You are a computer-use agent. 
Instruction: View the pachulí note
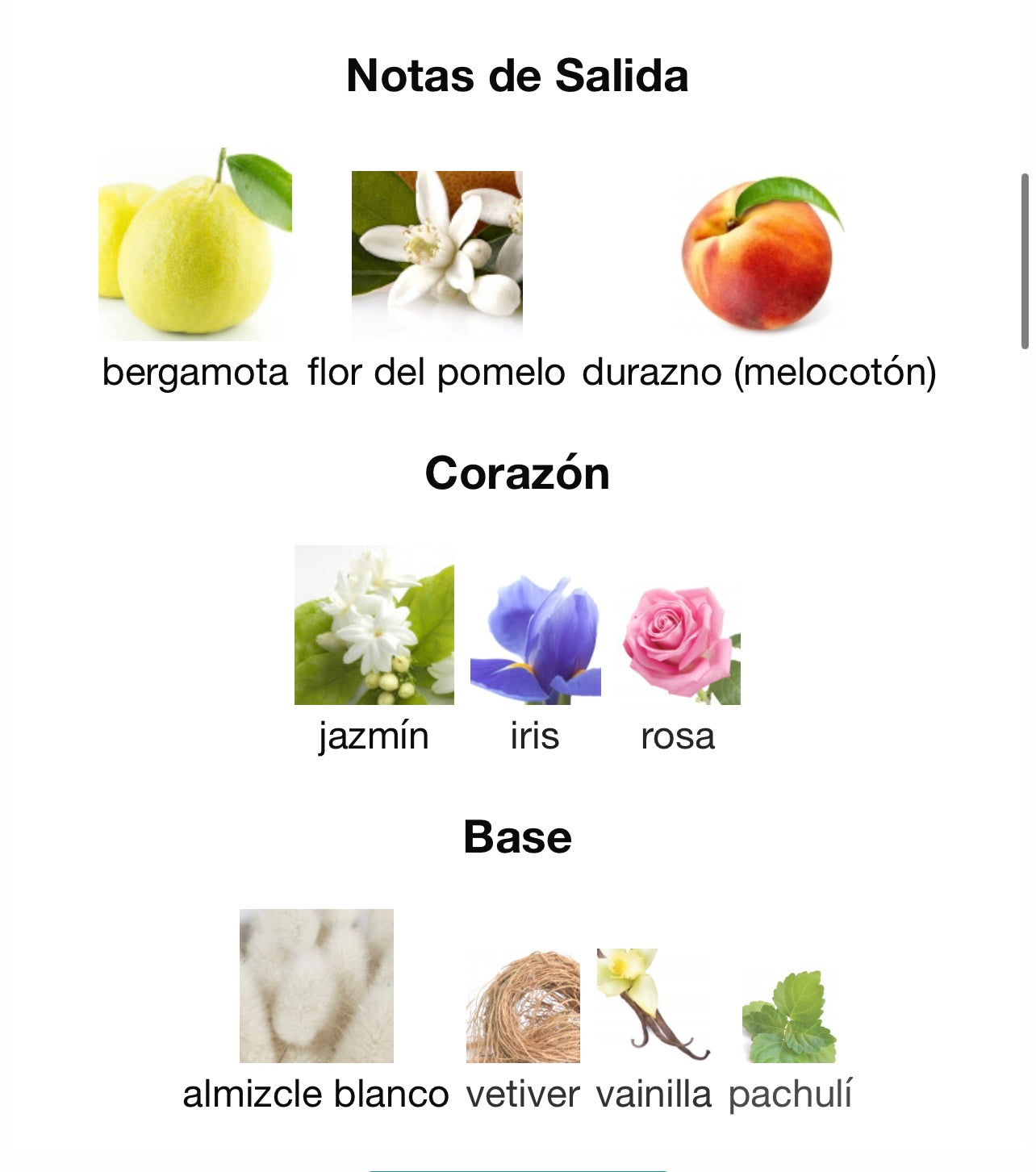coord(790,1018)
